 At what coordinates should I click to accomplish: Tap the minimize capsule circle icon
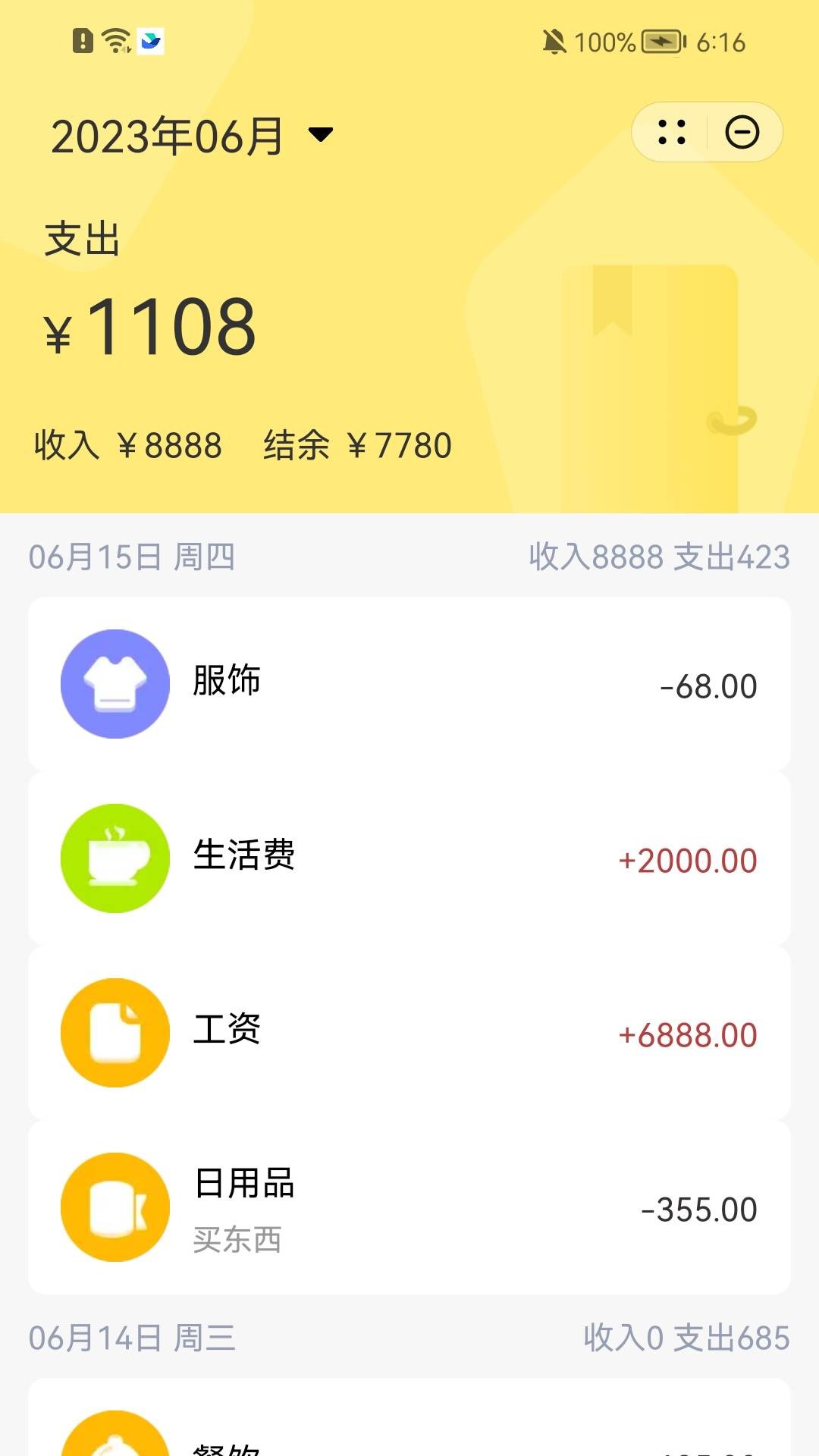[744, 133]
